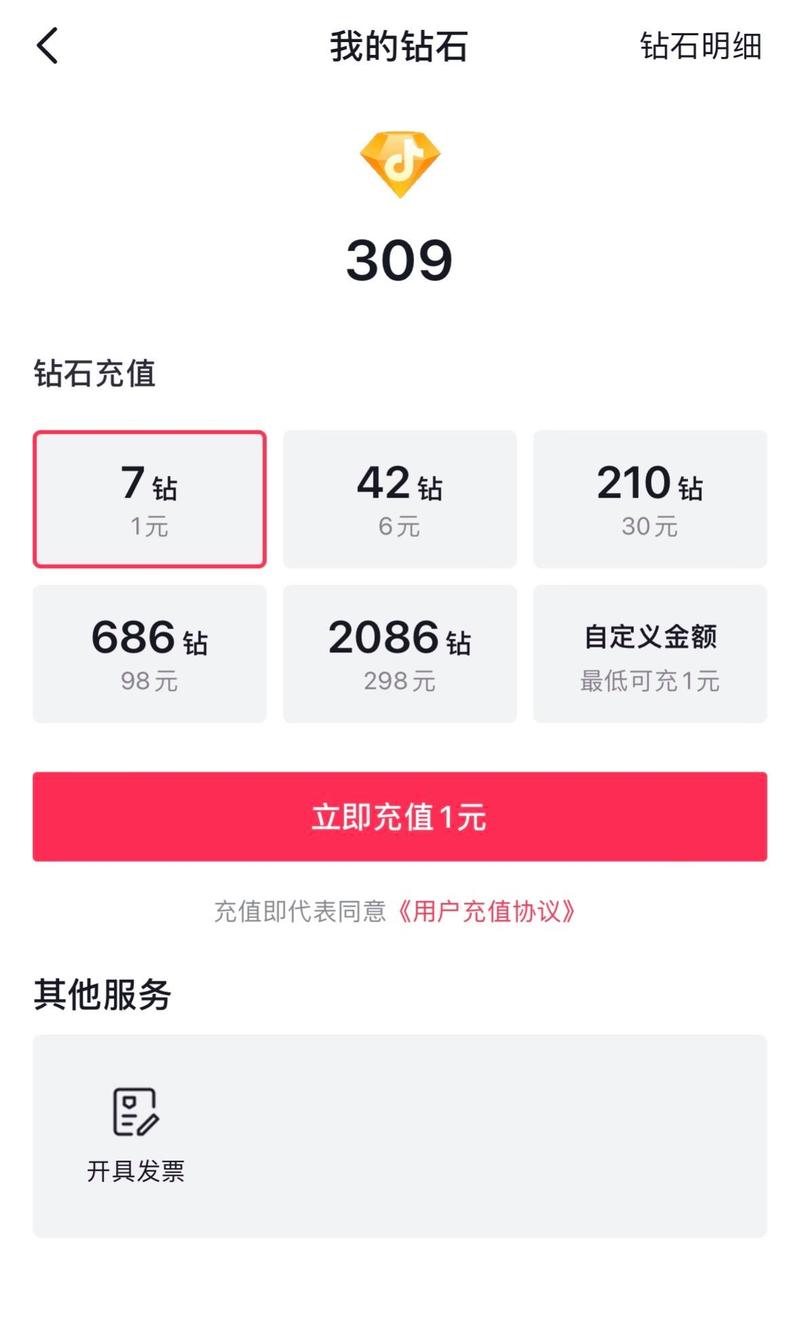Choose the 2086钻 for 298元 package

click(400, 654)
